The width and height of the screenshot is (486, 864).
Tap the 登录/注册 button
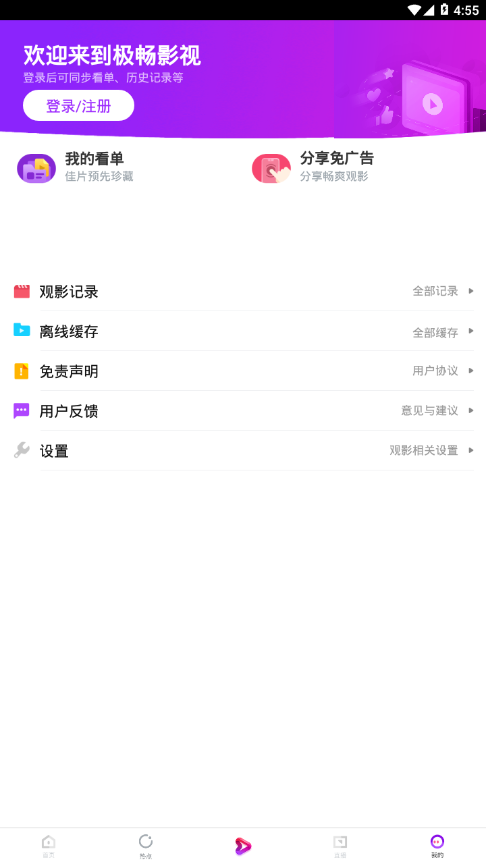[x=78, y=105]
